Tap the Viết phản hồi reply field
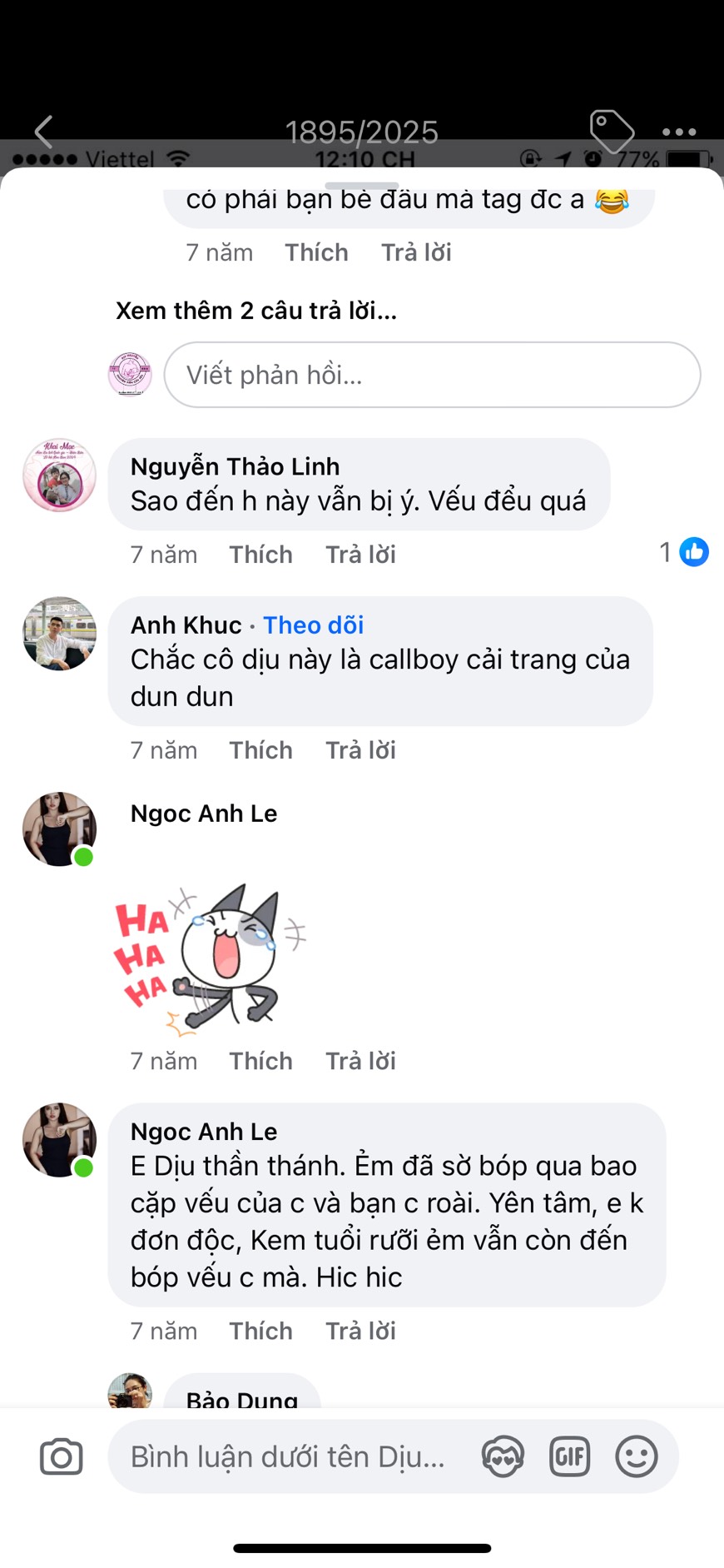Screen dimensions: 724x1568 pyautogui.click(x=432, y=375)
